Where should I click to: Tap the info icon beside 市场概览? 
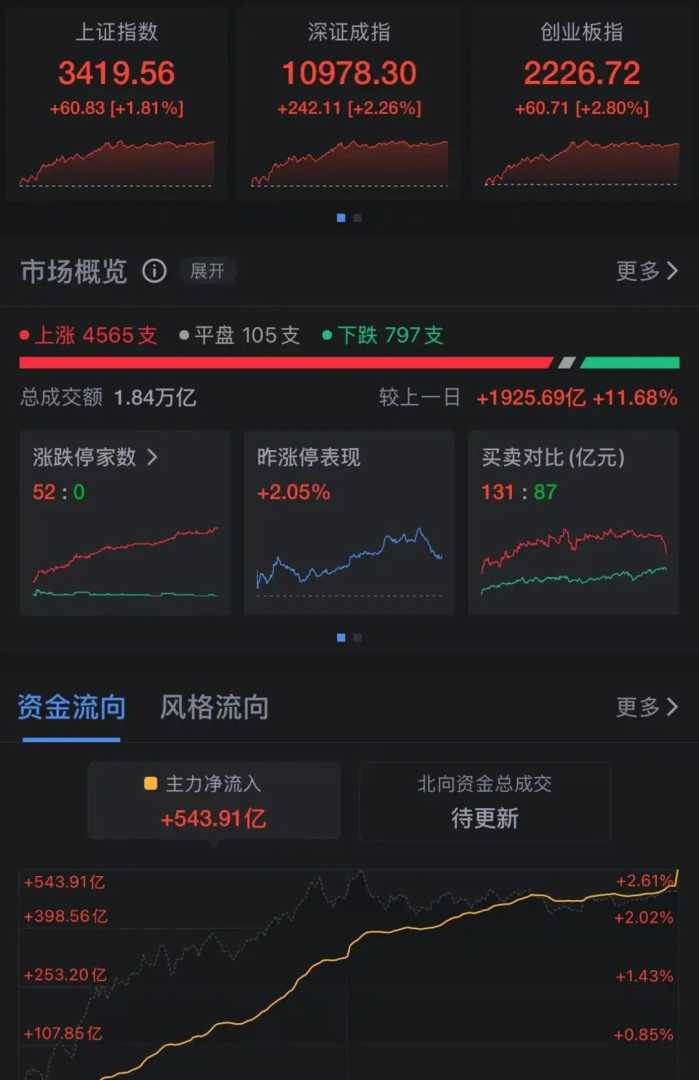pyautogui.click(x=154, y=271)
